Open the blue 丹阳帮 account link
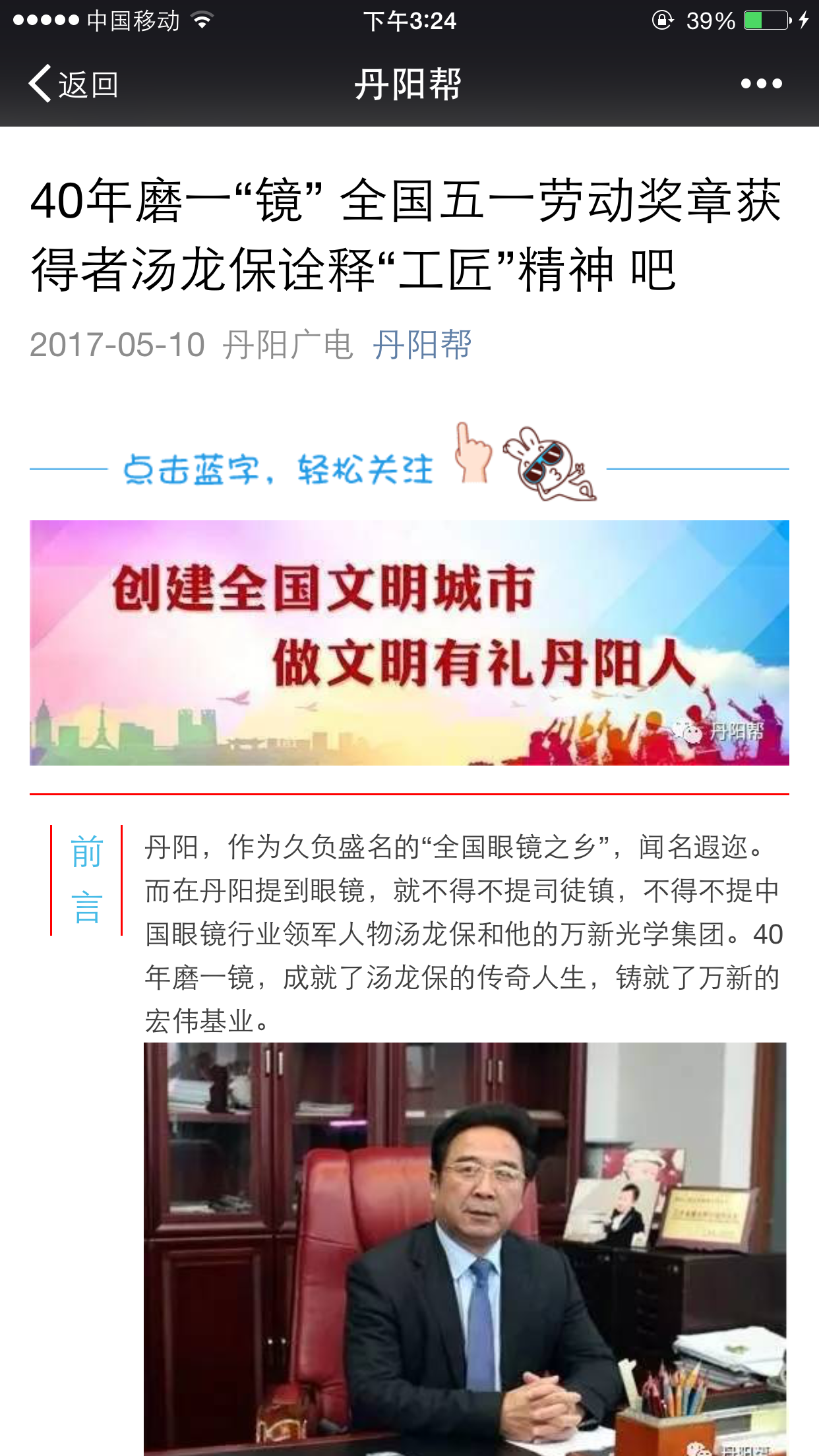The width and height of the screenshot is (819, 1456). [x=422, y=344]
